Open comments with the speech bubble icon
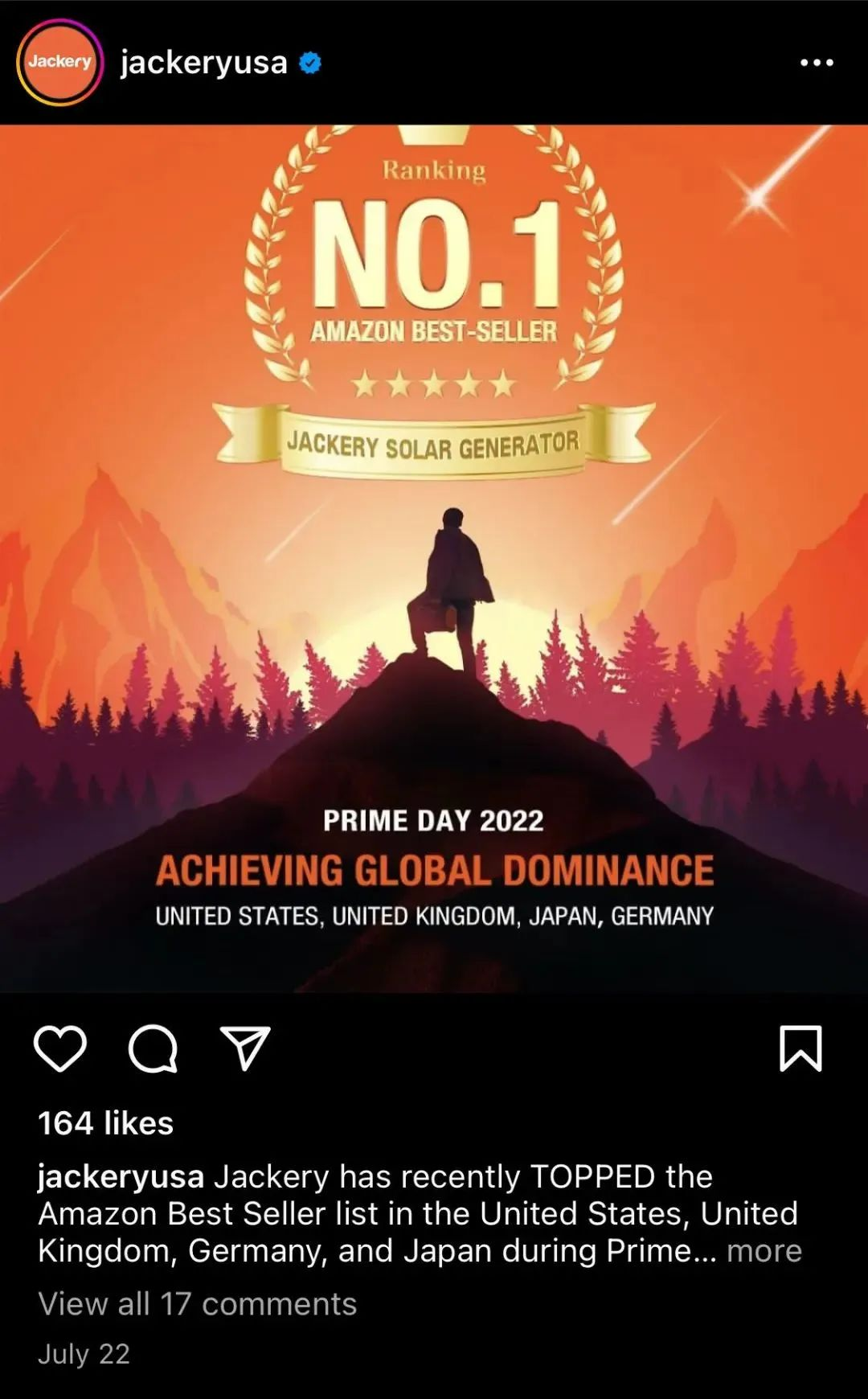 (x=153, y=1048)
